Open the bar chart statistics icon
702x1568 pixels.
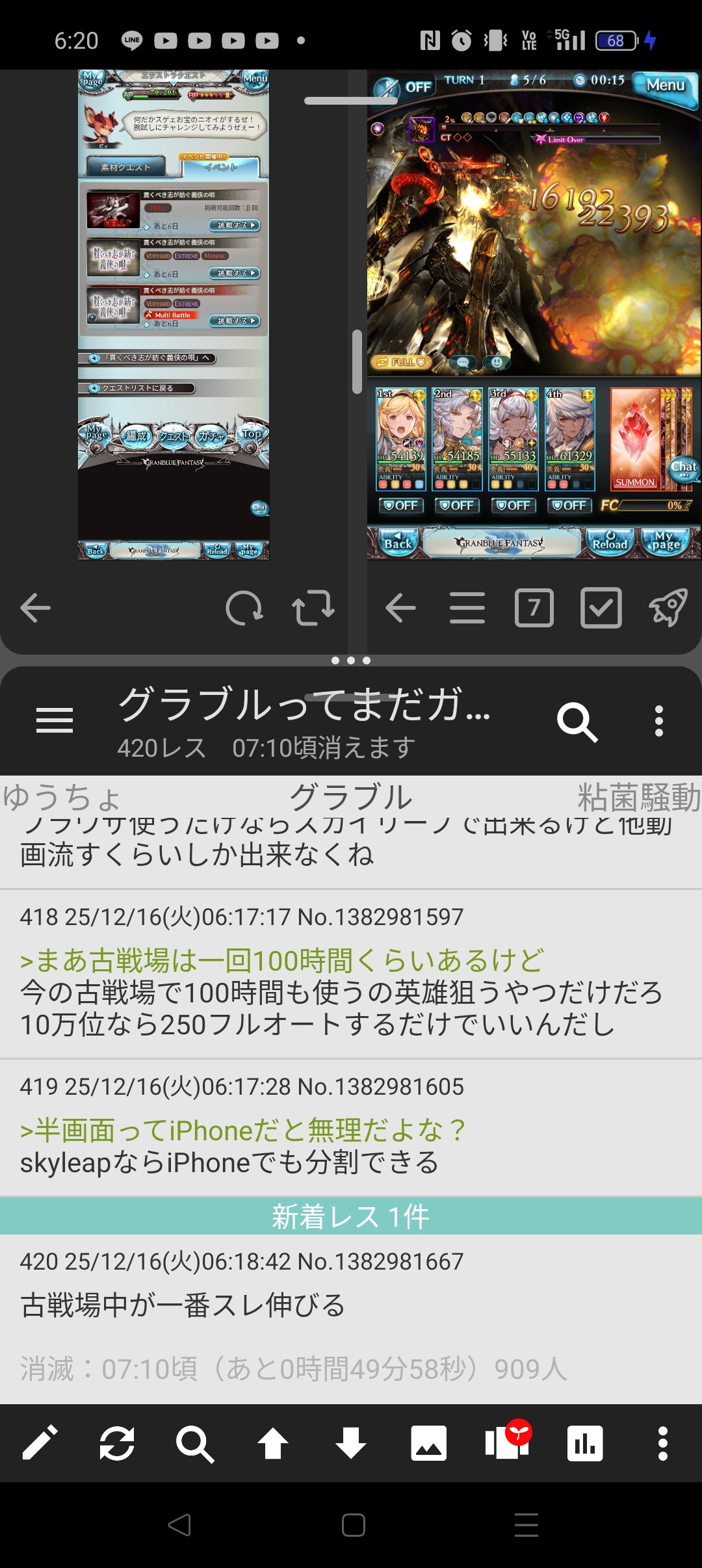585,1443
